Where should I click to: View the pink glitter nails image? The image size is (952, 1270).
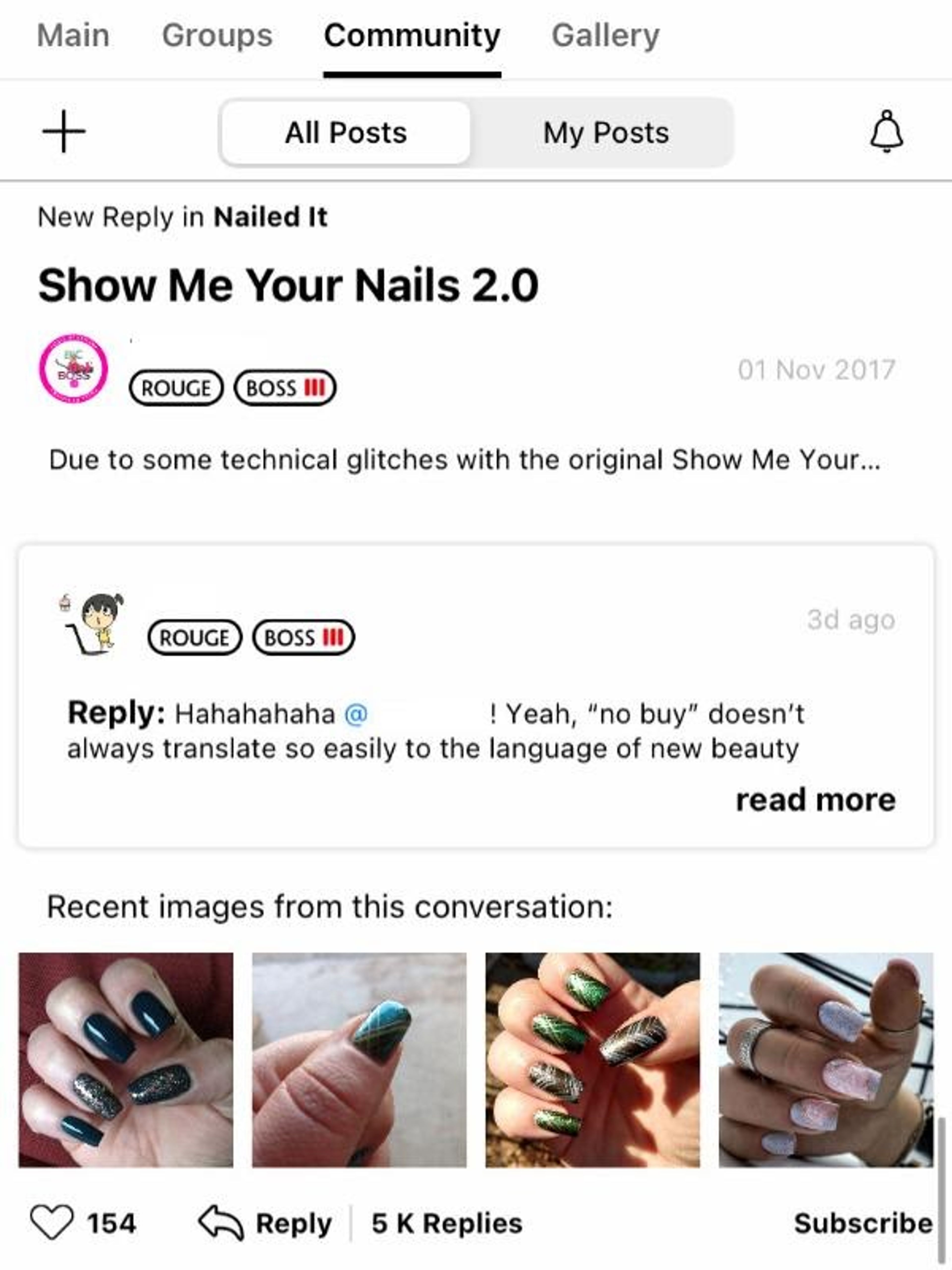coord(826,1060)
